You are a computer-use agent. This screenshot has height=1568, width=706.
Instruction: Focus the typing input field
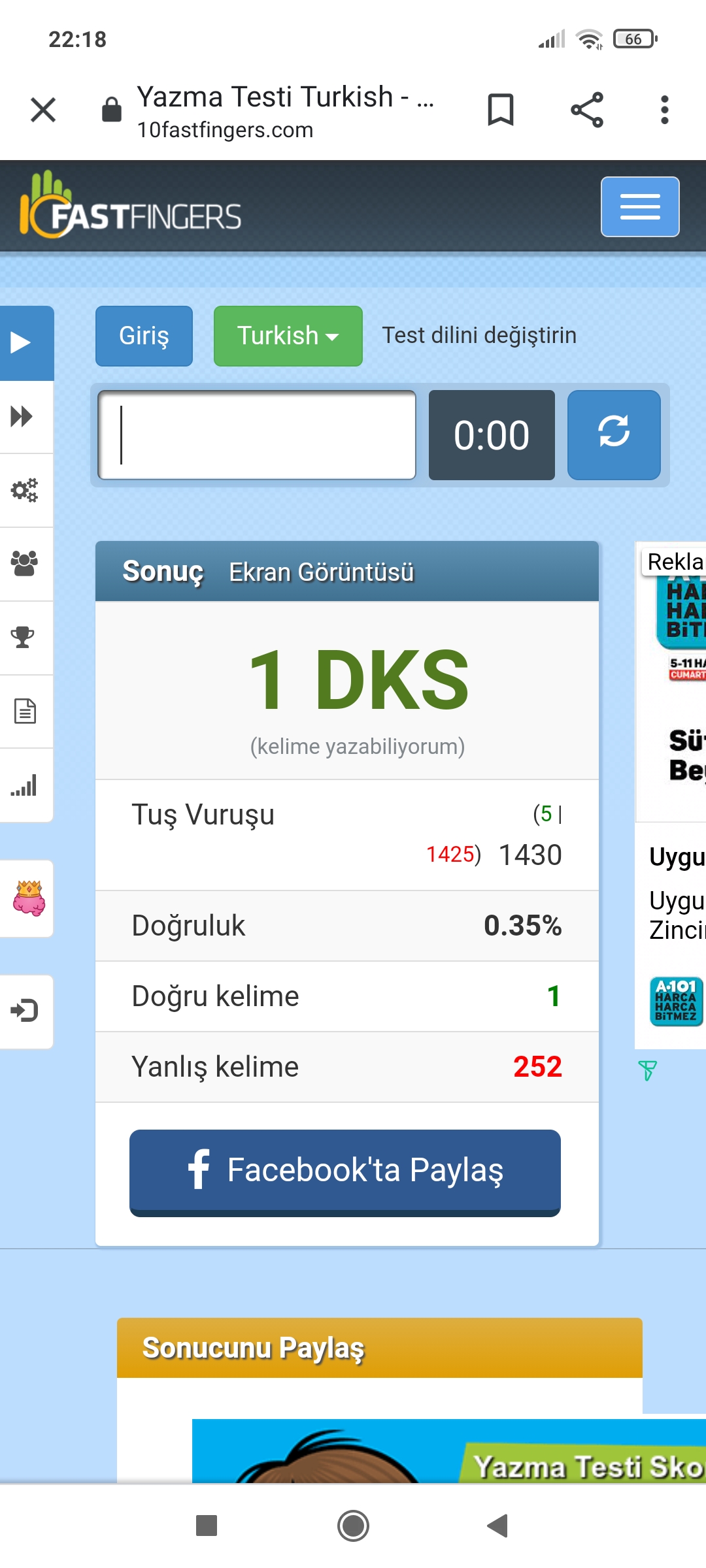[x=257, y=435]
